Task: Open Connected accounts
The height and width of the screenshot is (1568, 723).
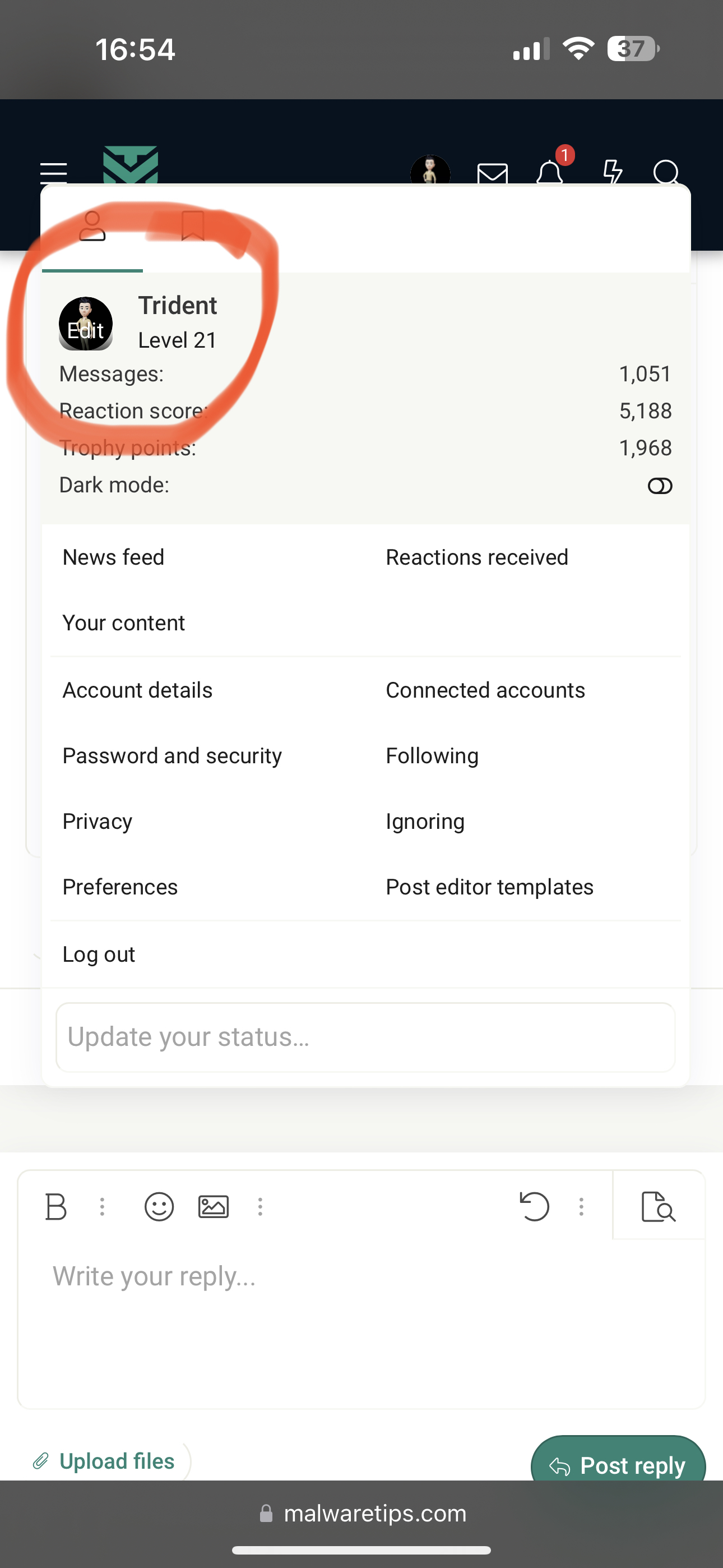Action: (485, 690)
